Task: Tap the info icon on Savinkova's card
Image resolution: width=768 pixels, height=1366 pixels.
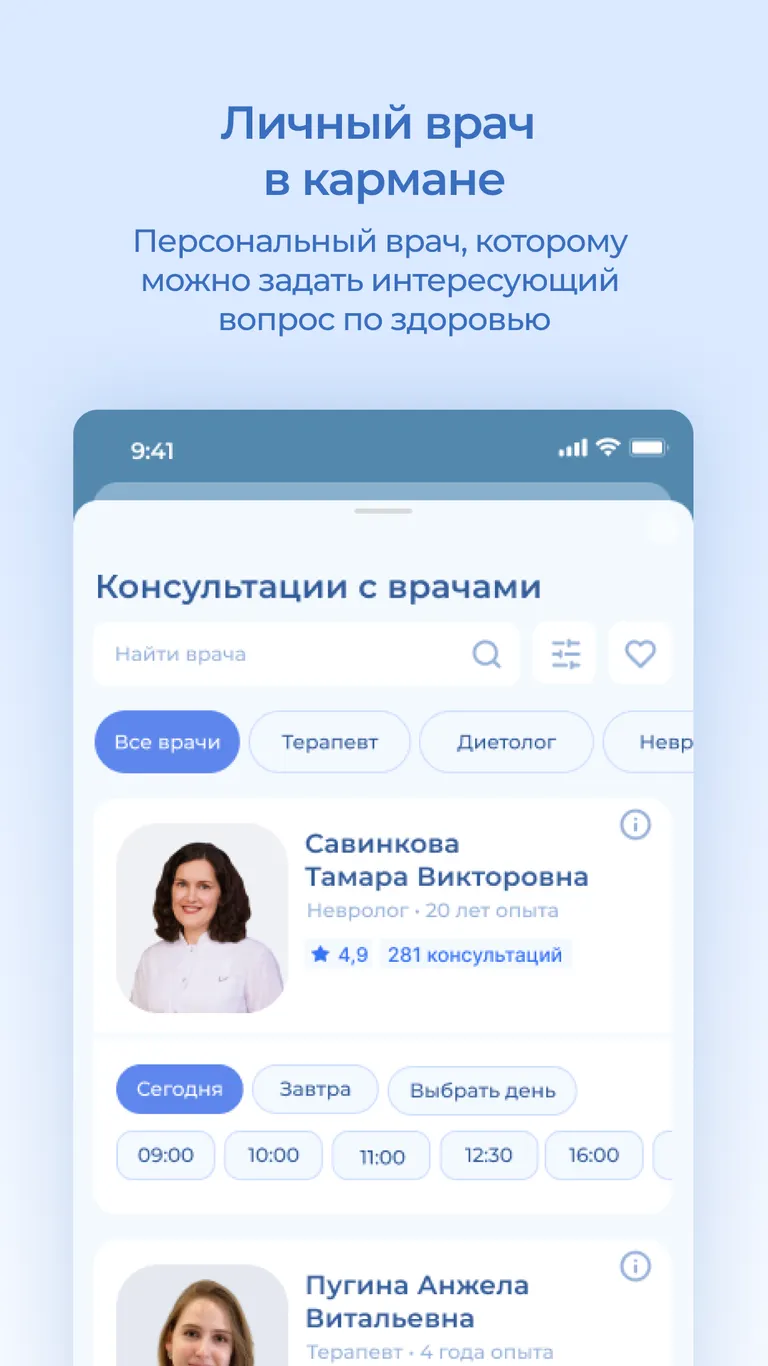Action: (x=635, y=825)
